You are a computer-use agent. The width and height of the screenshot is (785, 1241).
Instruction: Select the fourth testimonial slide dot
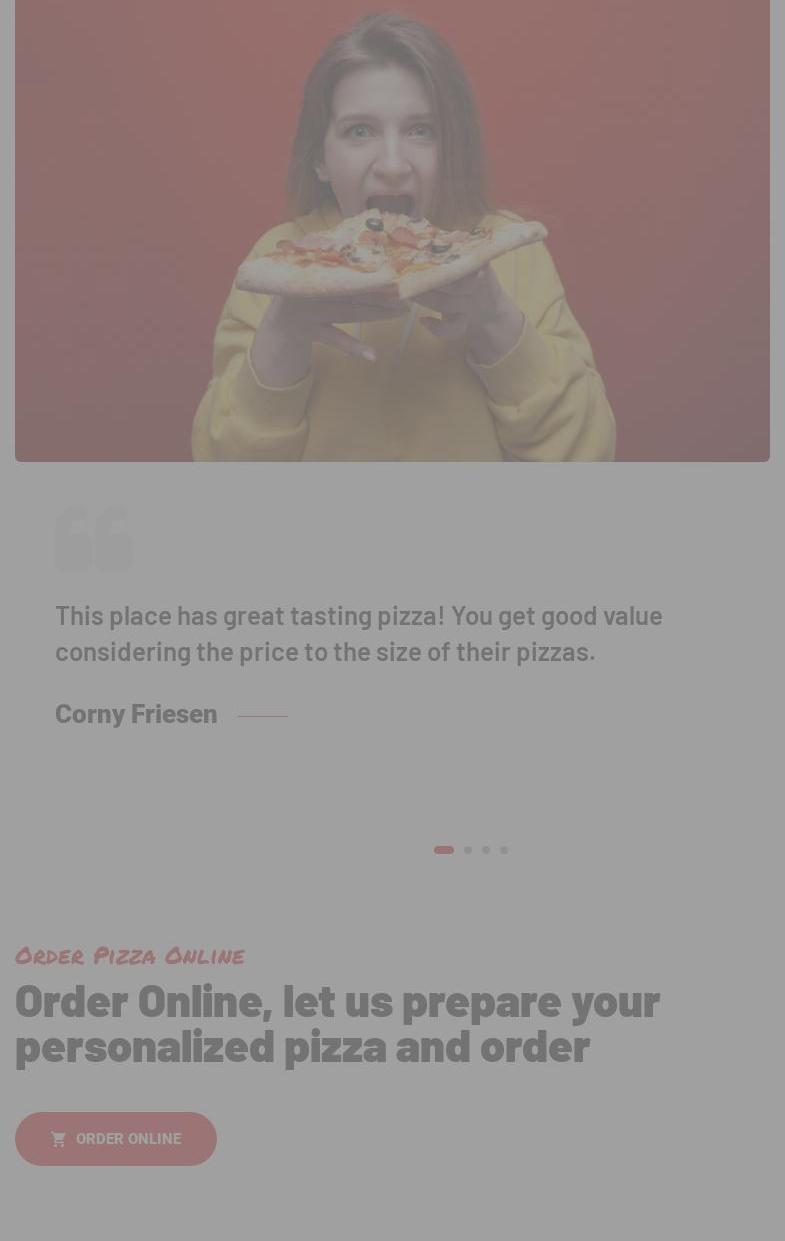coord(504,850)
